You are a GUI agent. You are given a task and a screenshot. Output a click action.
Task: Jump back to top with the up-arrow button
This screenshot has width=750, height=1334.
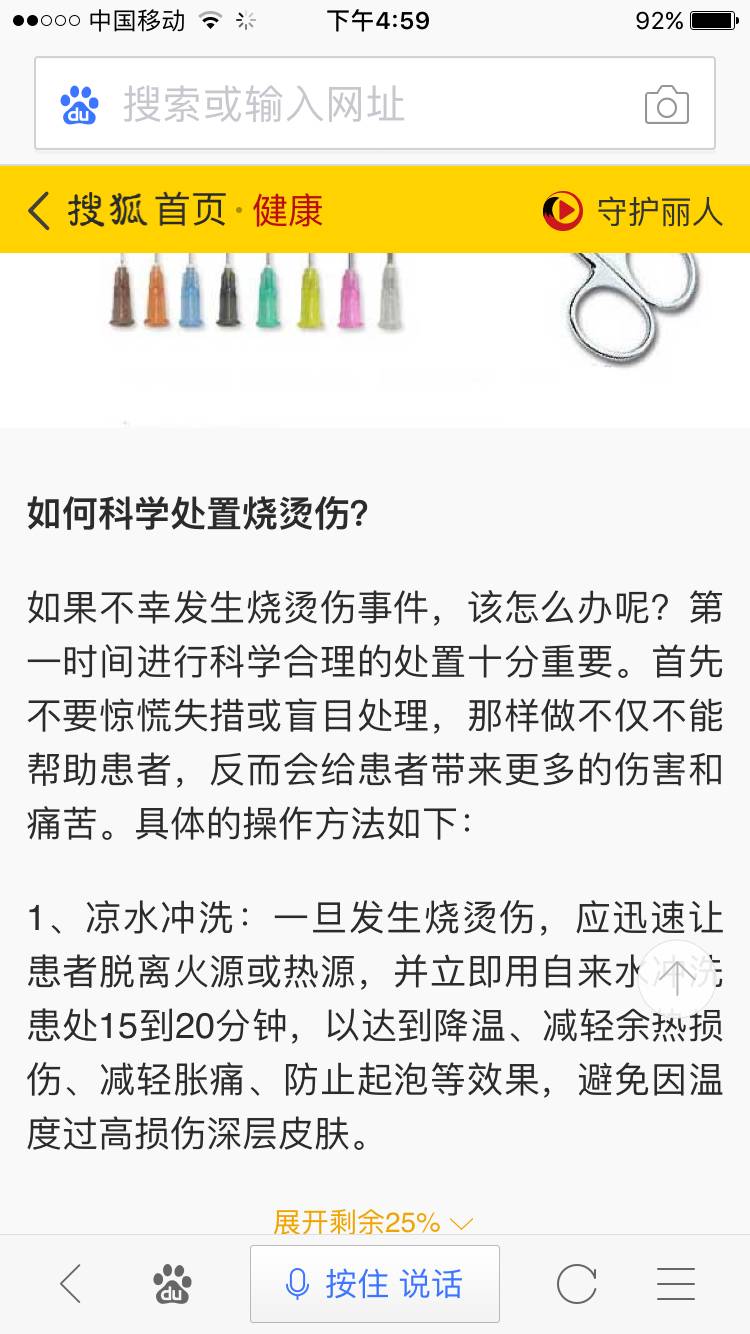[676, 979]
